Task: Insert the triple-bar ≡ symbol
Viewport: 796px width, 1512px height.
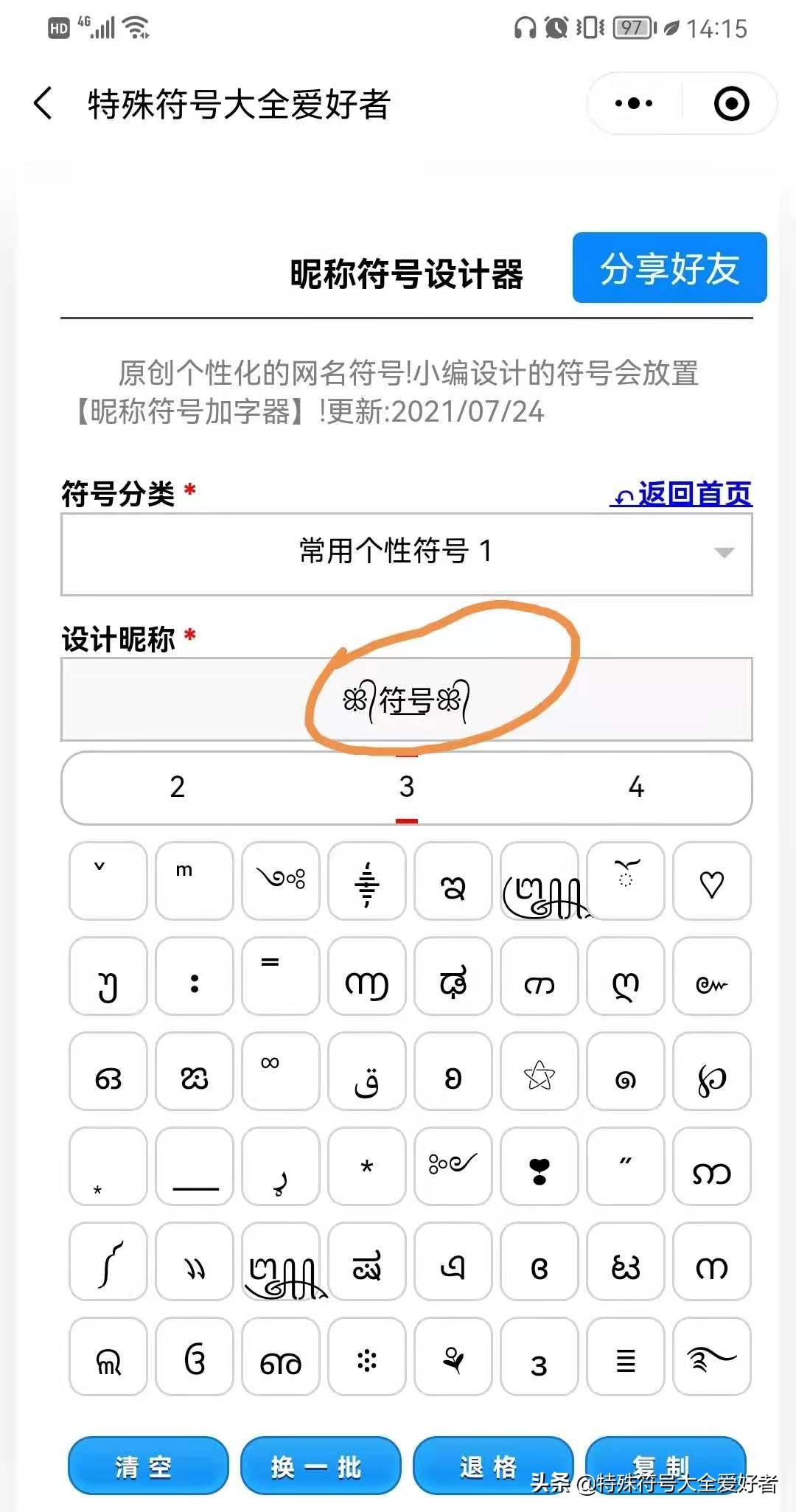Action: point(625,1356)
